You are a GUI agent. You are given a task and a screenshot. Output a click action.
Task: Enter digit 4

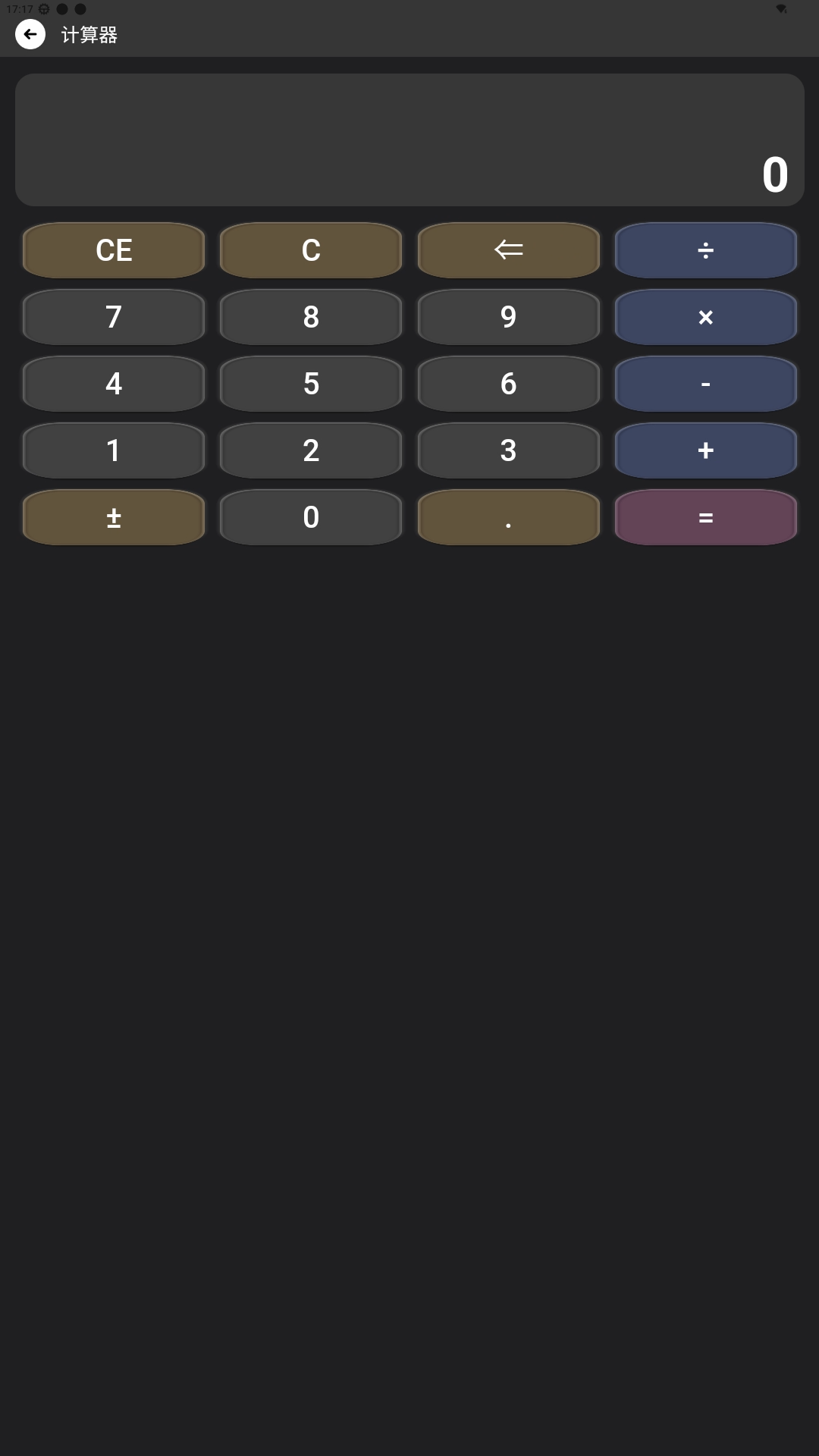pos(114,384)
